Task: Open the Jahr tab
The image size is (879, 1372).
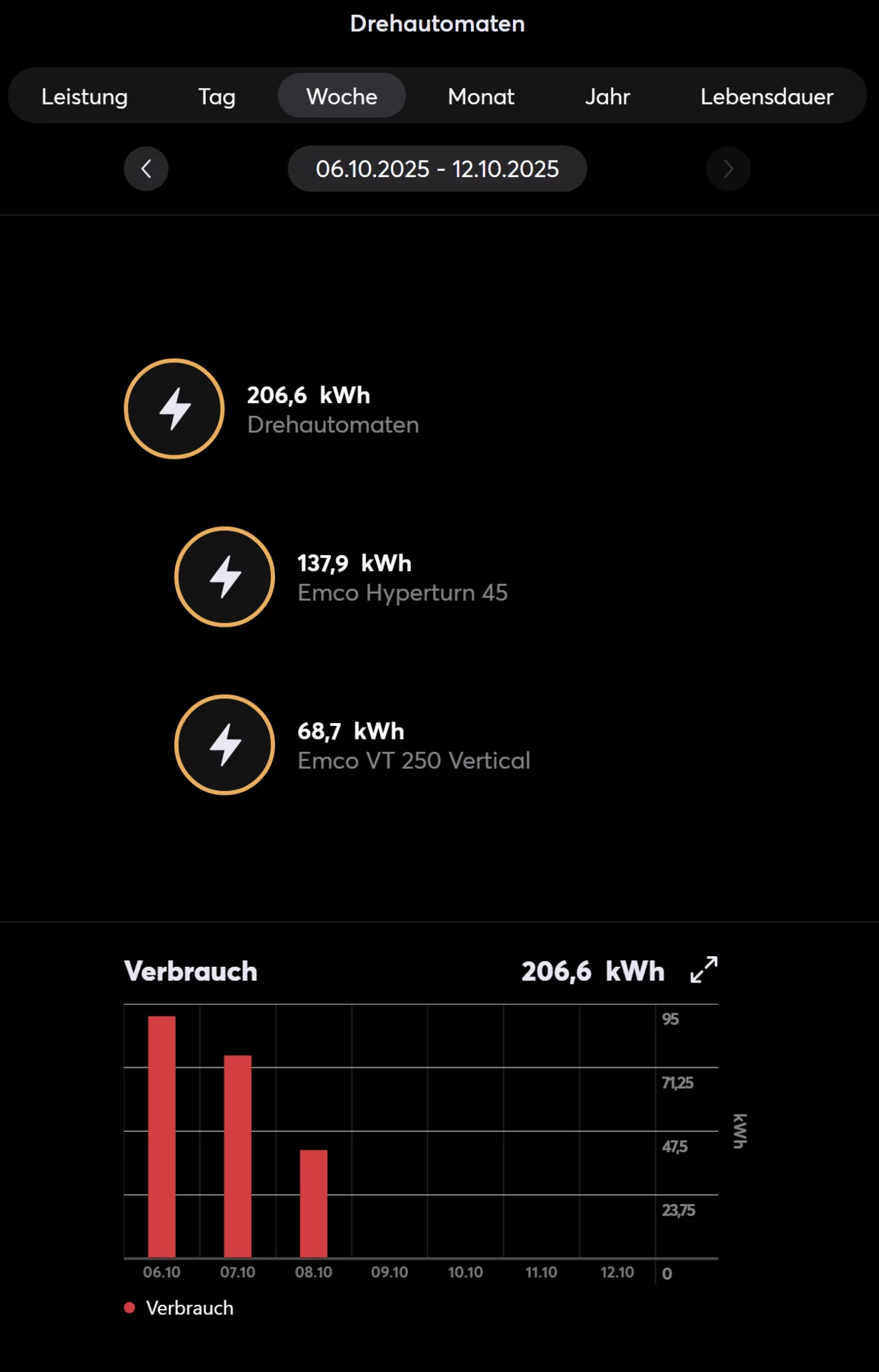Action: [607, 96]
